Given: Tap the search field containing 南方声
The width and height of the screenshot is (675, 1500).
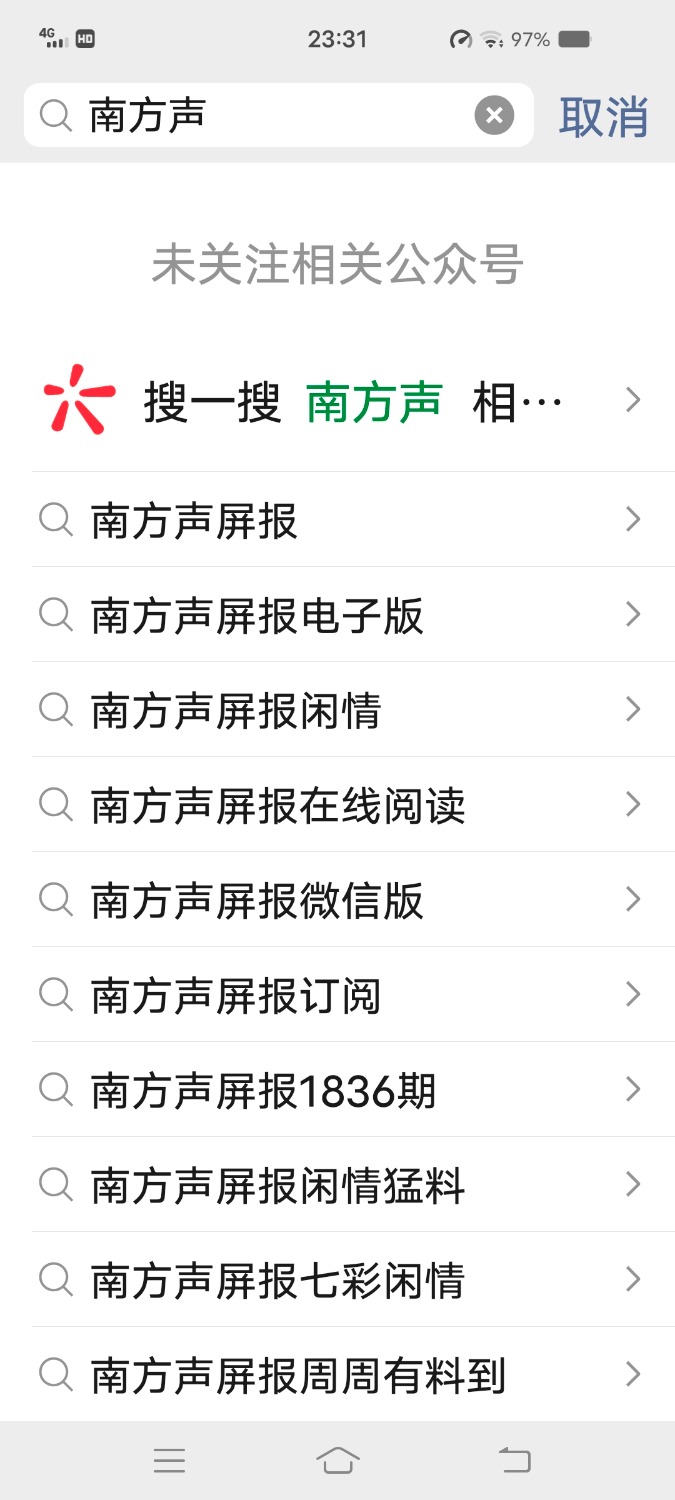Looking at the screenshot, I should coord(270,116).
